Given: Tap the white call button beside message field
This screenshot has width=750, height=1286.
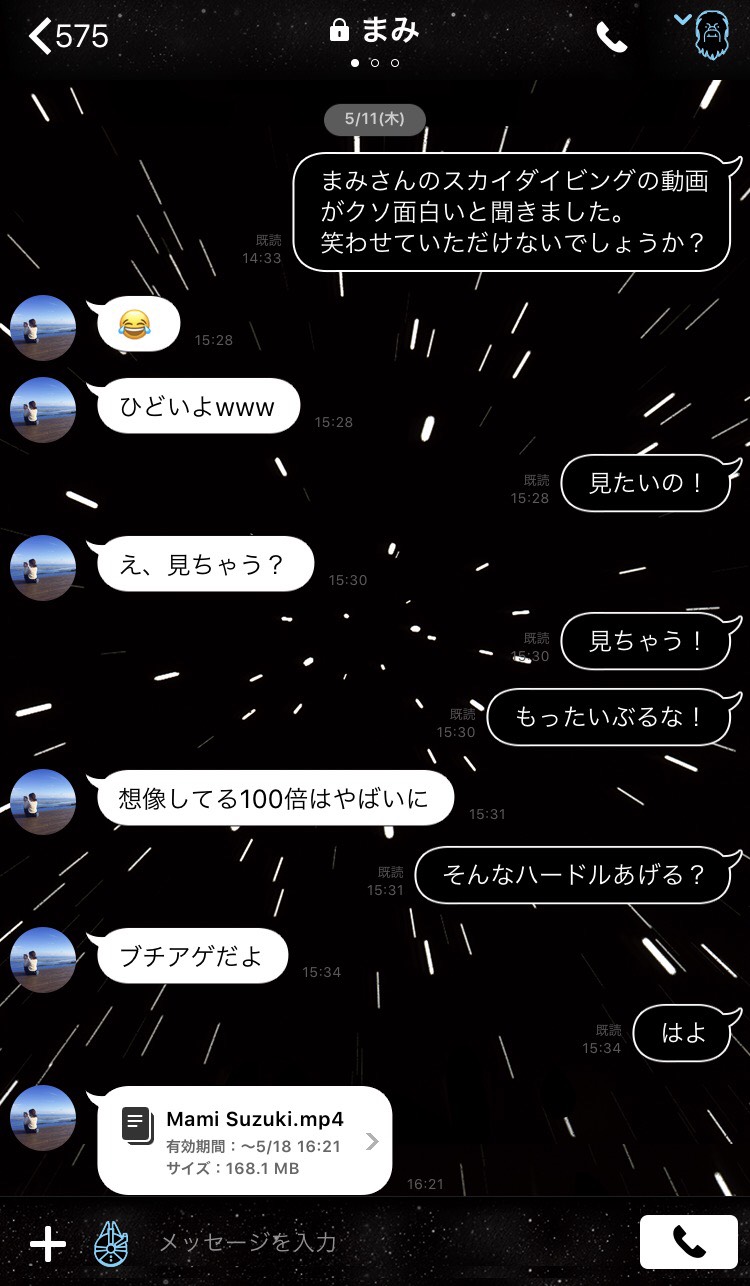Looking at the screenshot, I should pos(688,1242).
